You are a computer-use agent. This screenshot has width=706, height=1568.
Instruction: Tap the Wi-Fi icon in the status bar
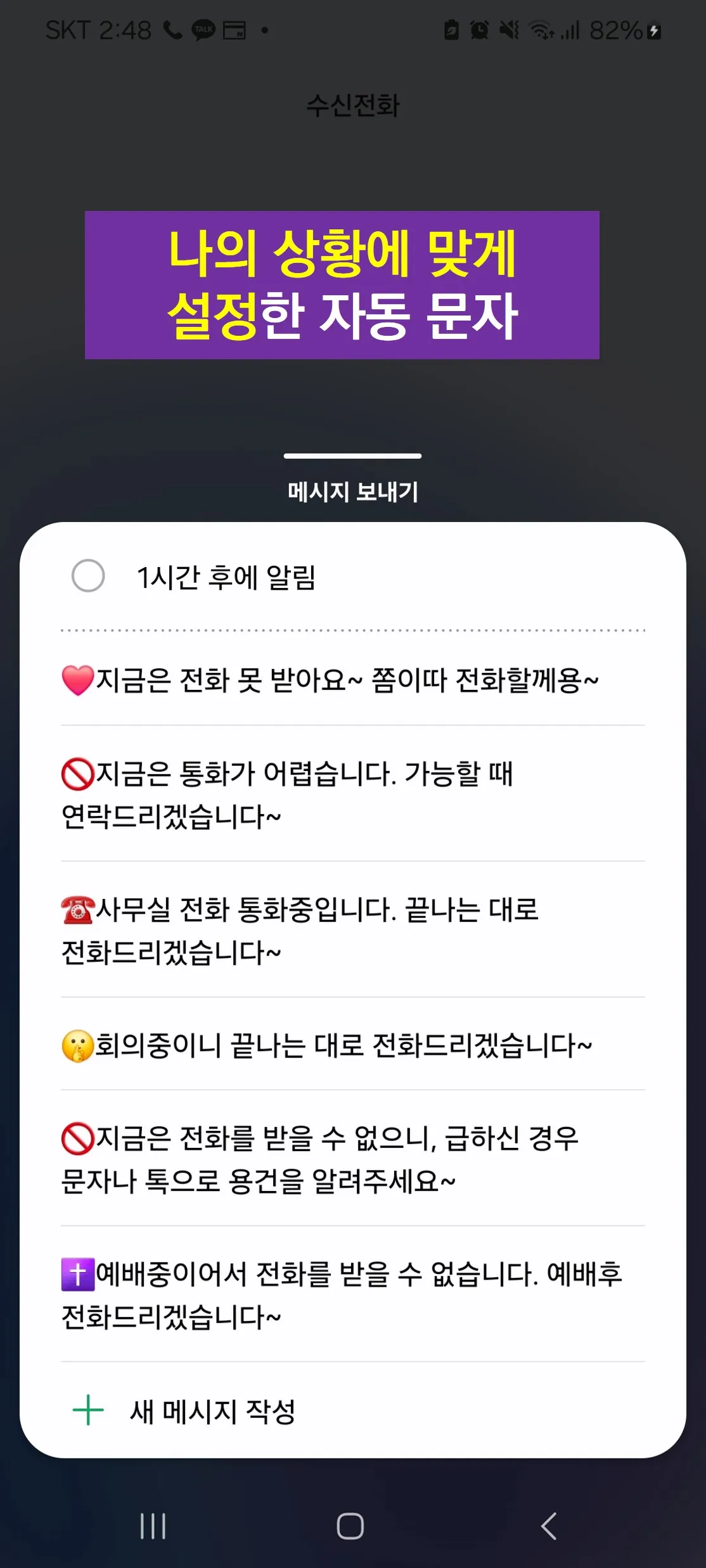point(540,30)
